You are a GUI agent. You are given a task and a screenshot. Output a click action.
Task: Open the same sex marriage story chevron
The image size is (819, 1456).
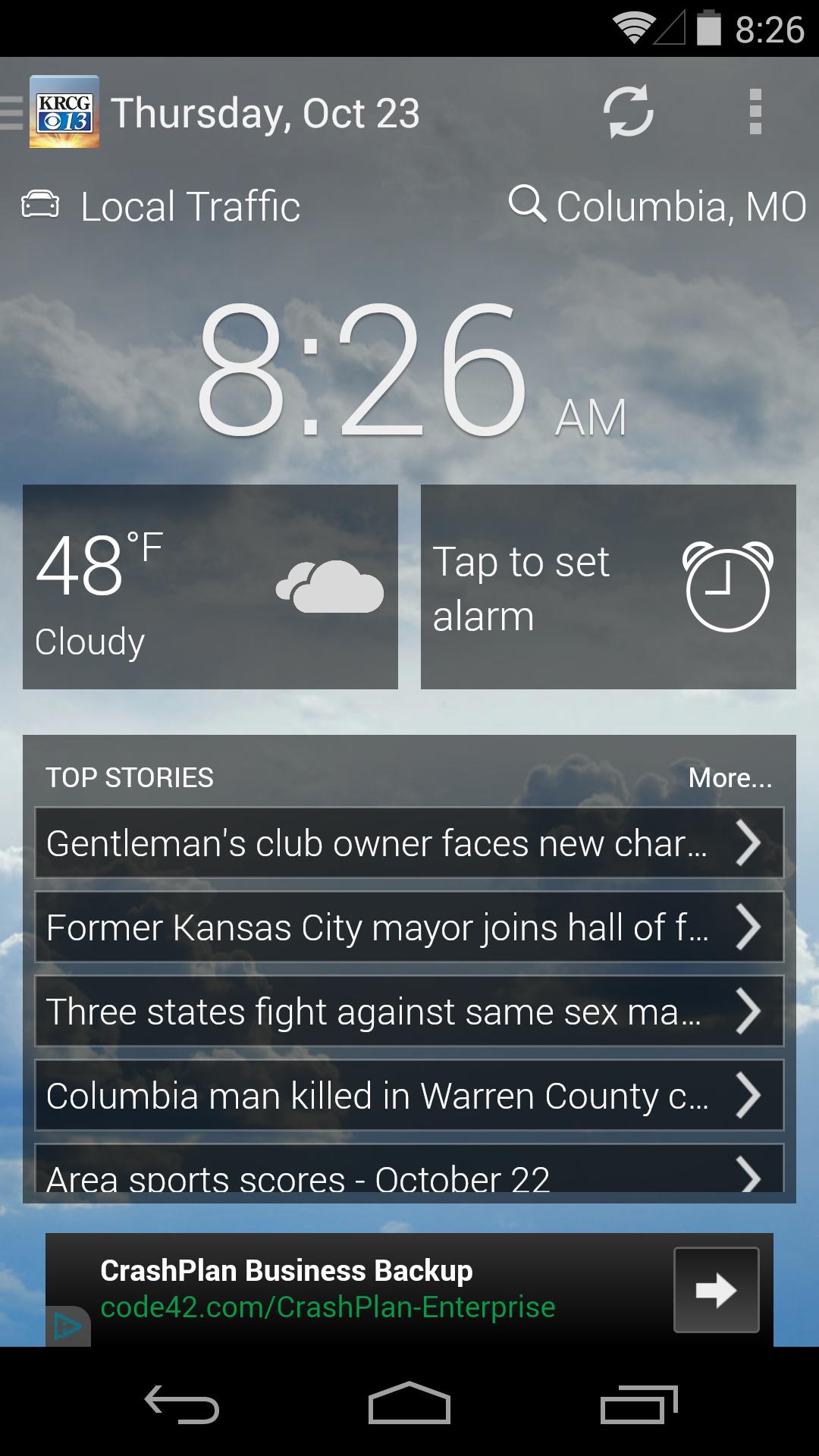click(x=751, y=1011)
